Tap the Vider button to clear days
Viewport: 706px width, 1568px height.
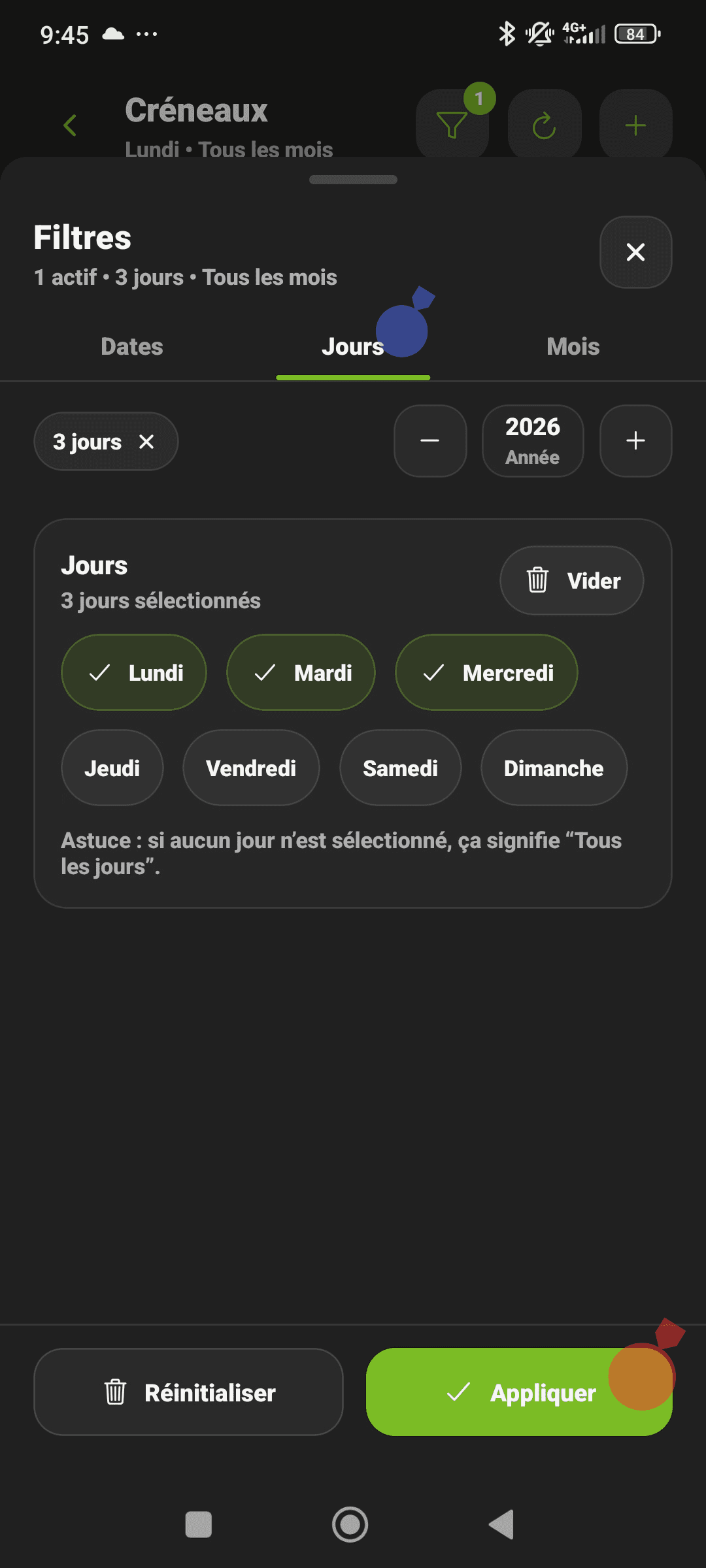(x=571, y=580)
